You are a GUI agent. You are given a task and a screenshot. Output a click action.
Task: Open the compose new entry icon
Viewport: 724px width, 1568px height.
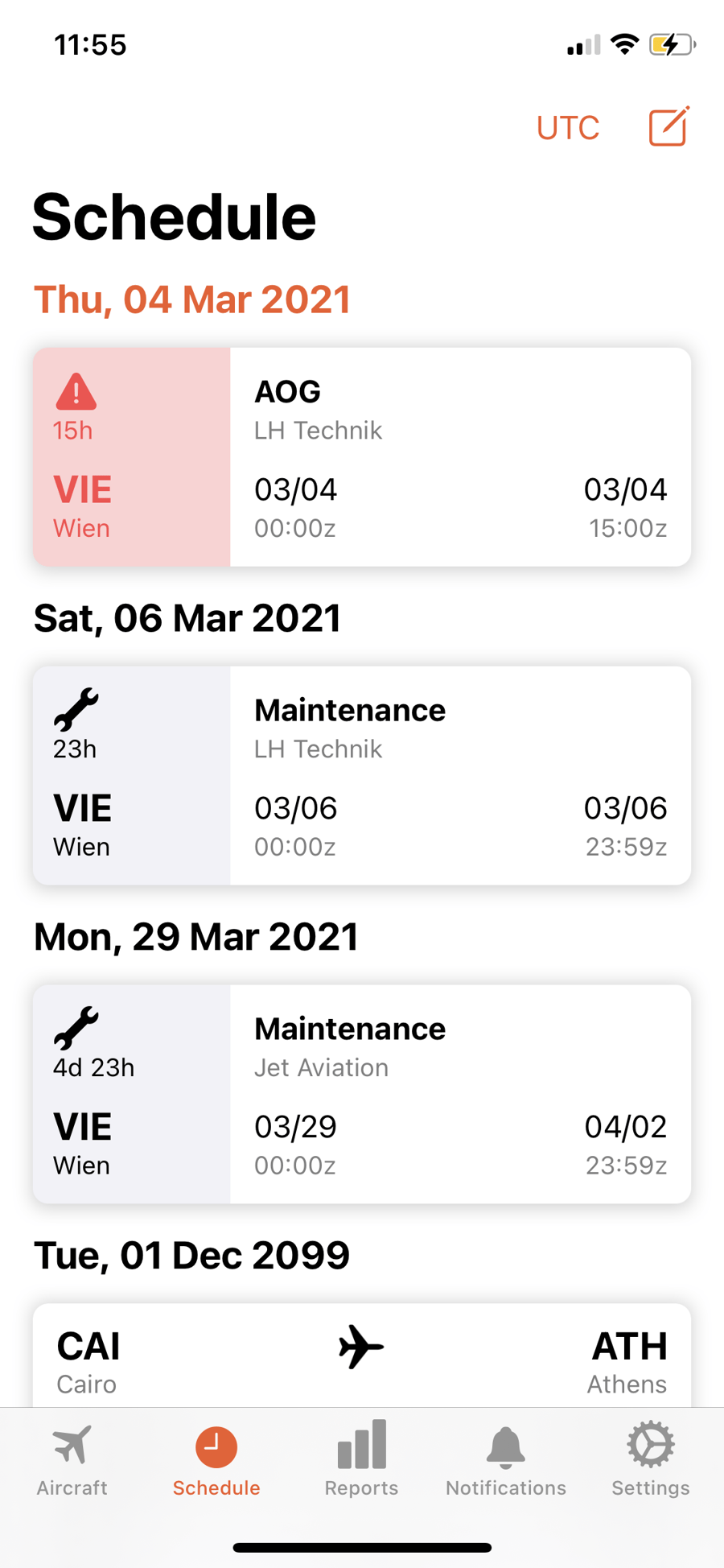[x=666, y=127]
